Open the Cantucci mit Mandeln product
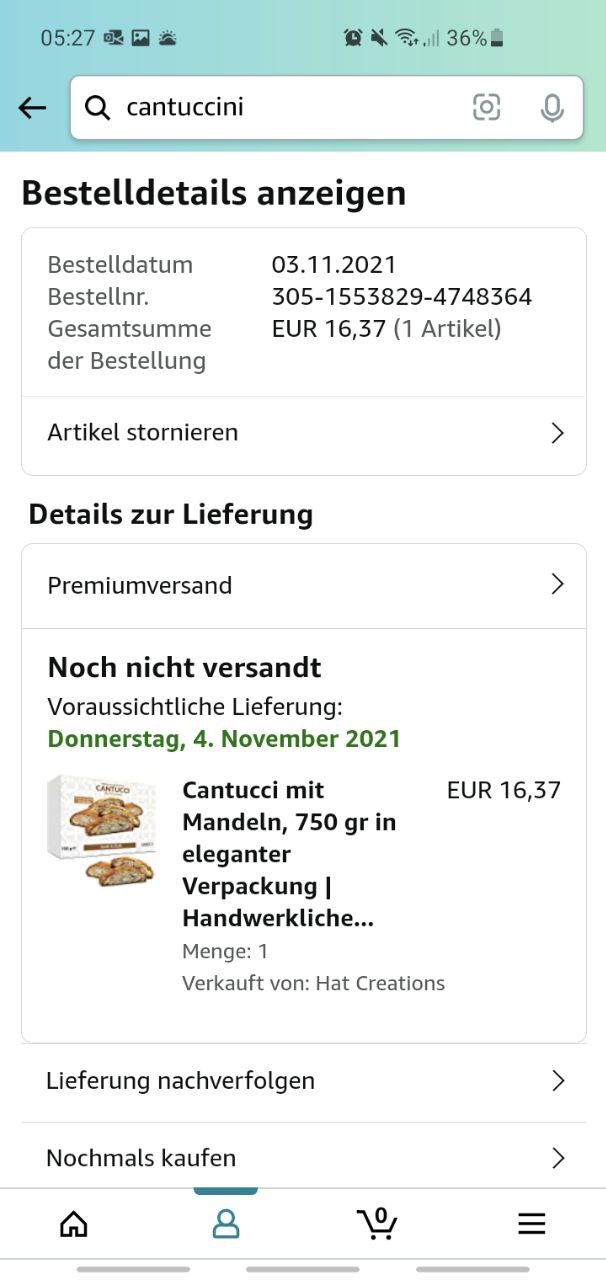Image resolution: width=606 pixels, height=1280 pixels. click(x=277, y=854)
